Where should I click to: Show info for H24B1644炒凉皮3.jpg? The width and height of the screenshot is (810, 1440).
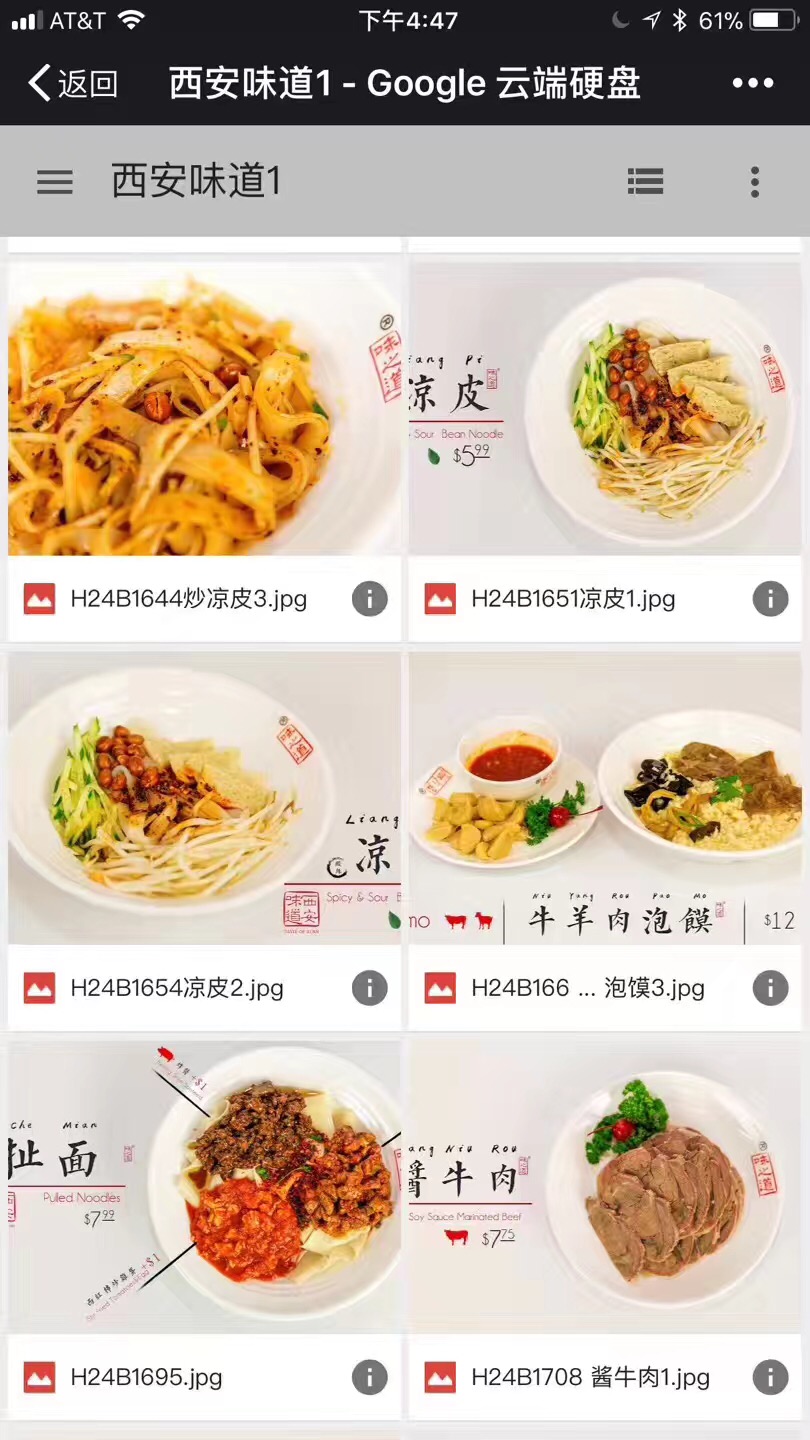click(x=369, y=599)
